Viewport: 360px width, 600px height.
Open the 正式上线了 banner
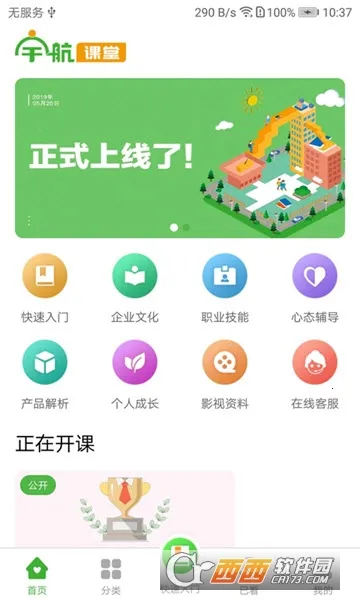[180, 158]
